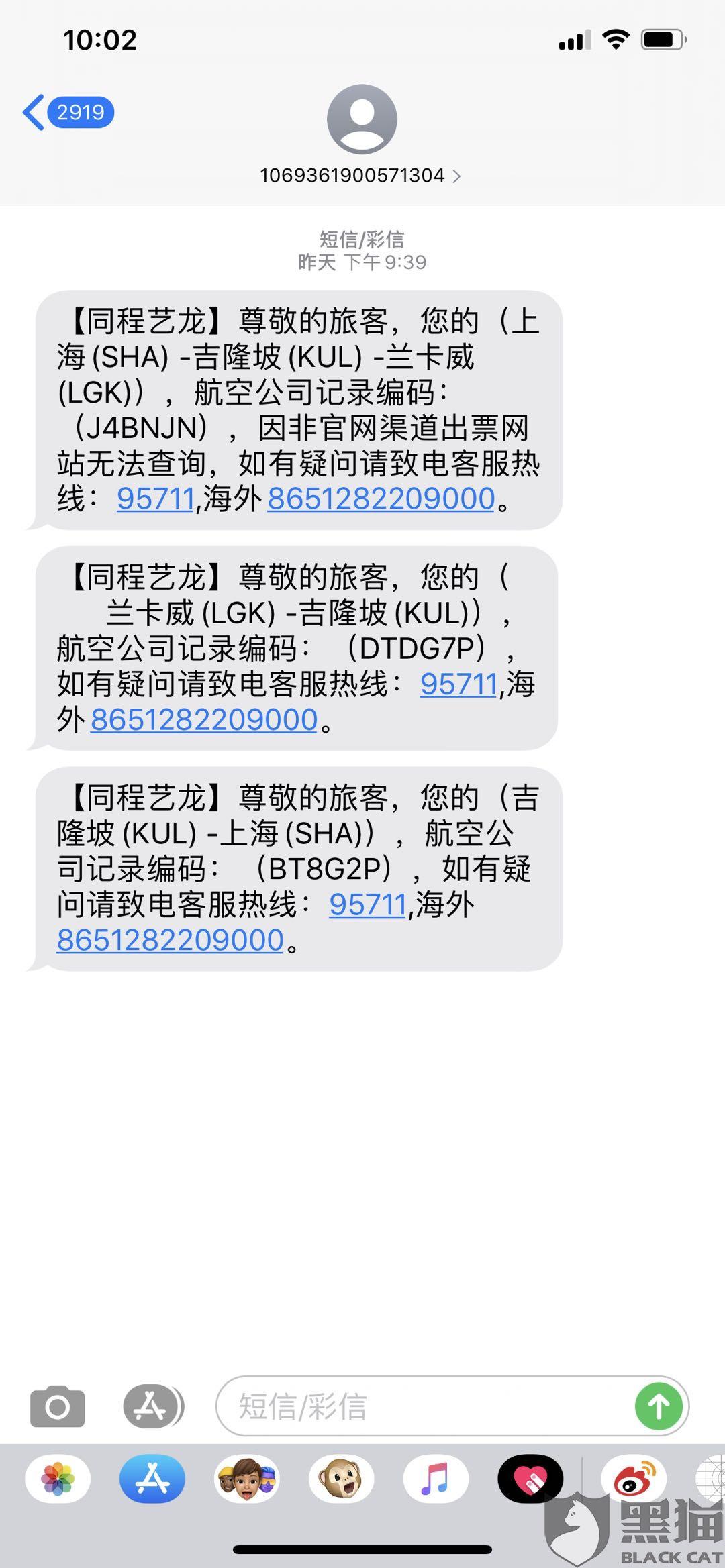Open the Music app in the app strip

(436, 1479)
